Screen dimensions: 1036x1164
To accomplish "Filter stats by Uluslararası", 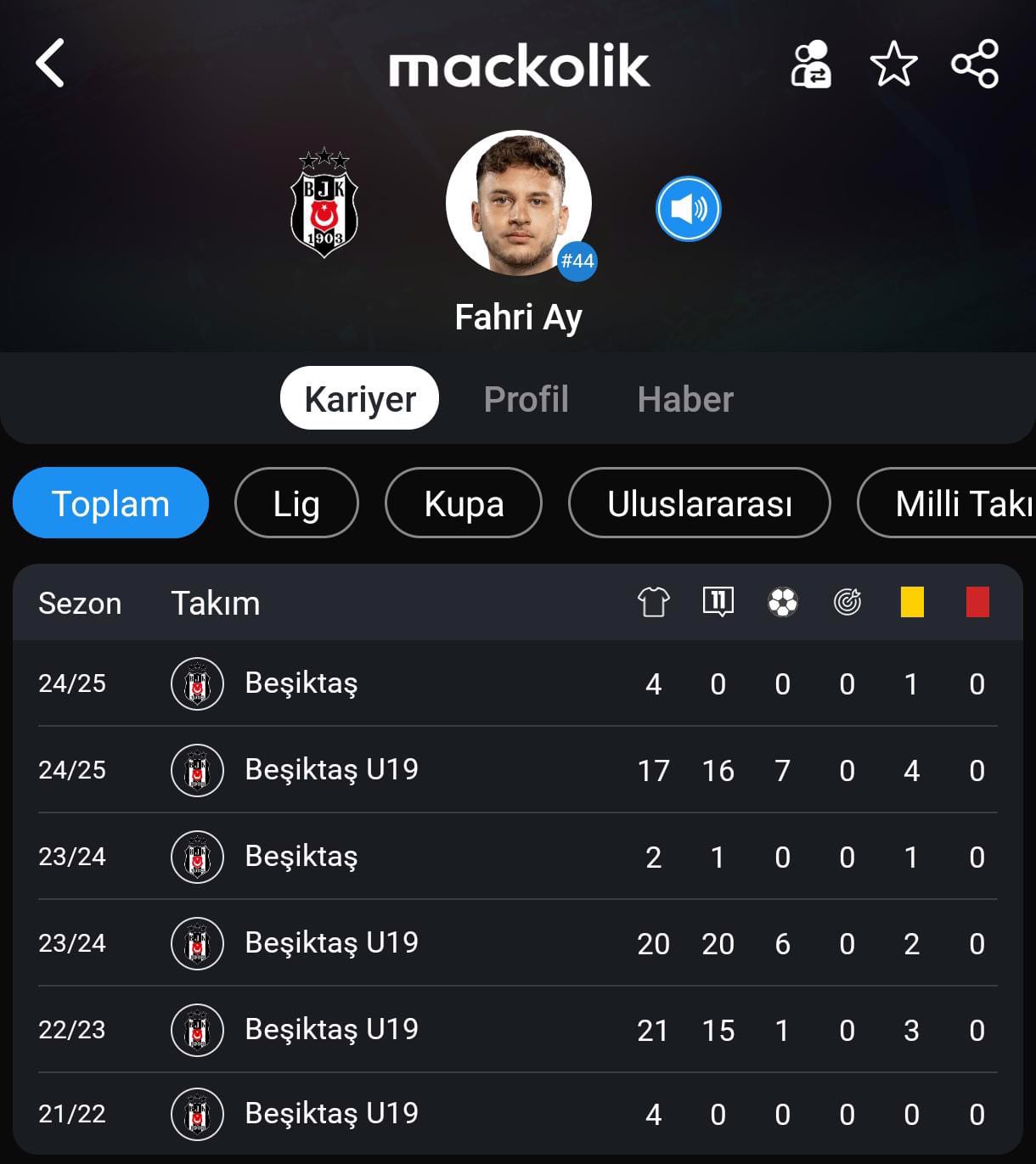I will [699, 503].
